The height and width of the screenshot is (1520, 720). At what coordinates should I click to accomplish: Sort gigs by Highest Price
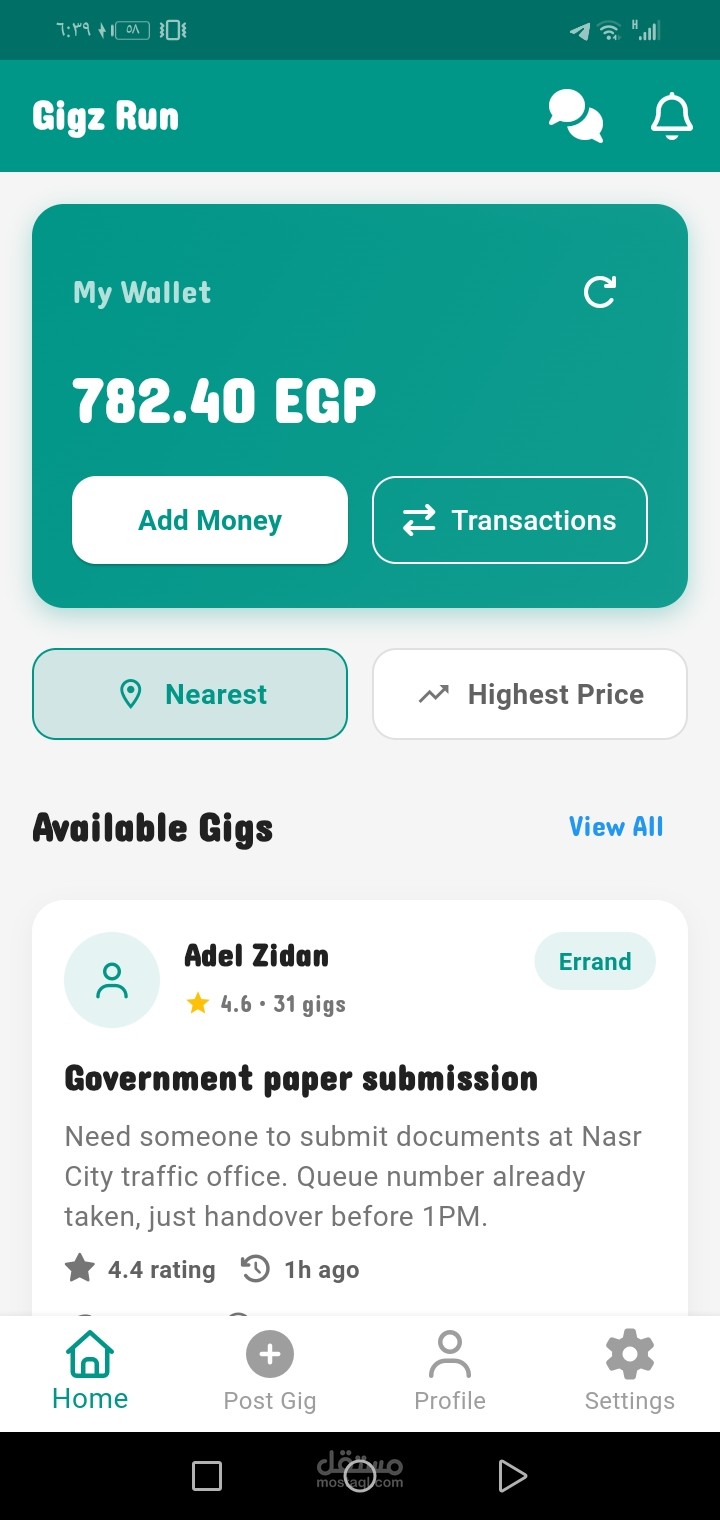pos(530,694)
